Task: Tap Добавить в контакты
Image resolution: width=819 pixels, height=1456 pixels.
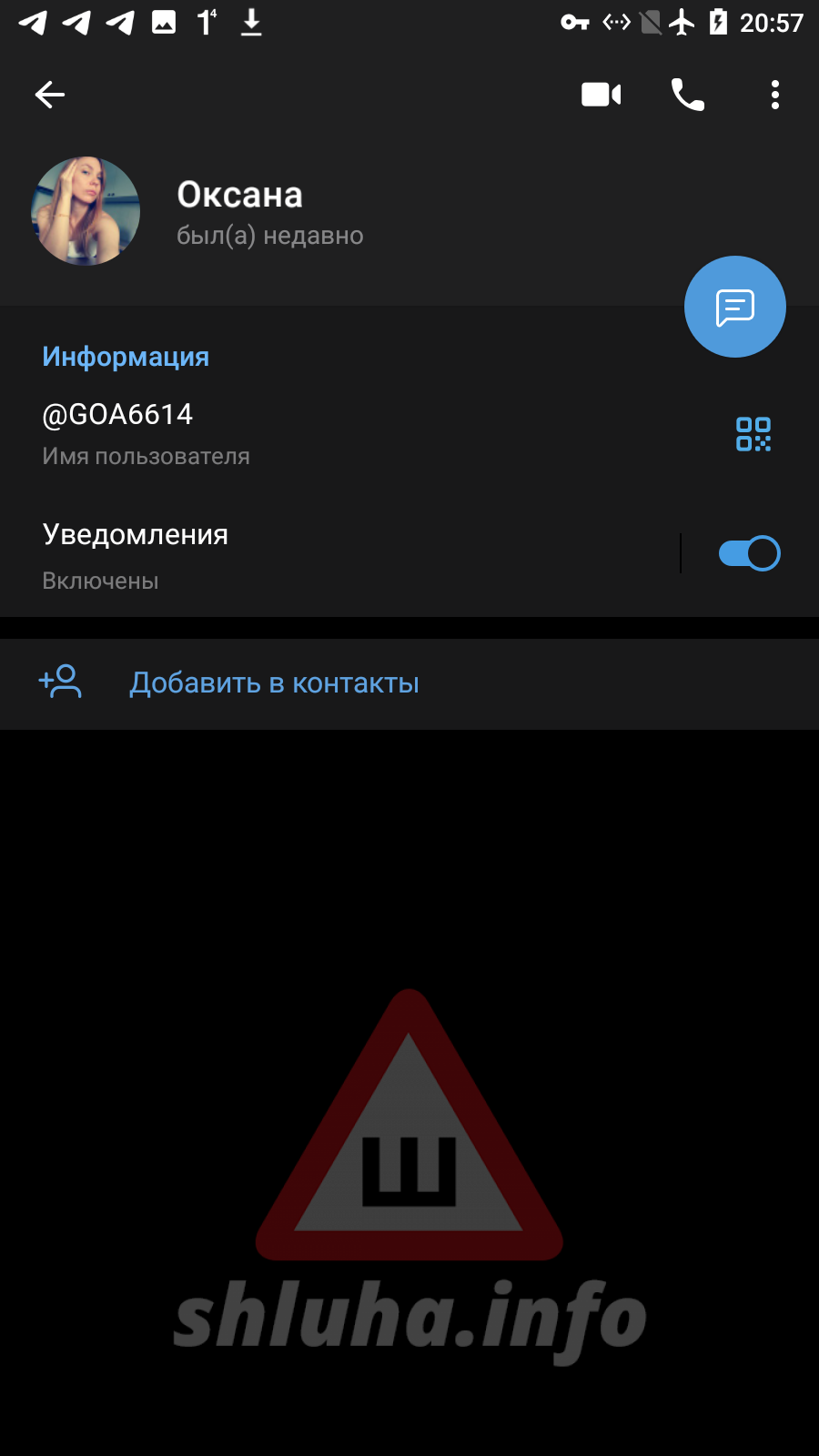Action: click(x=273, y=682)
